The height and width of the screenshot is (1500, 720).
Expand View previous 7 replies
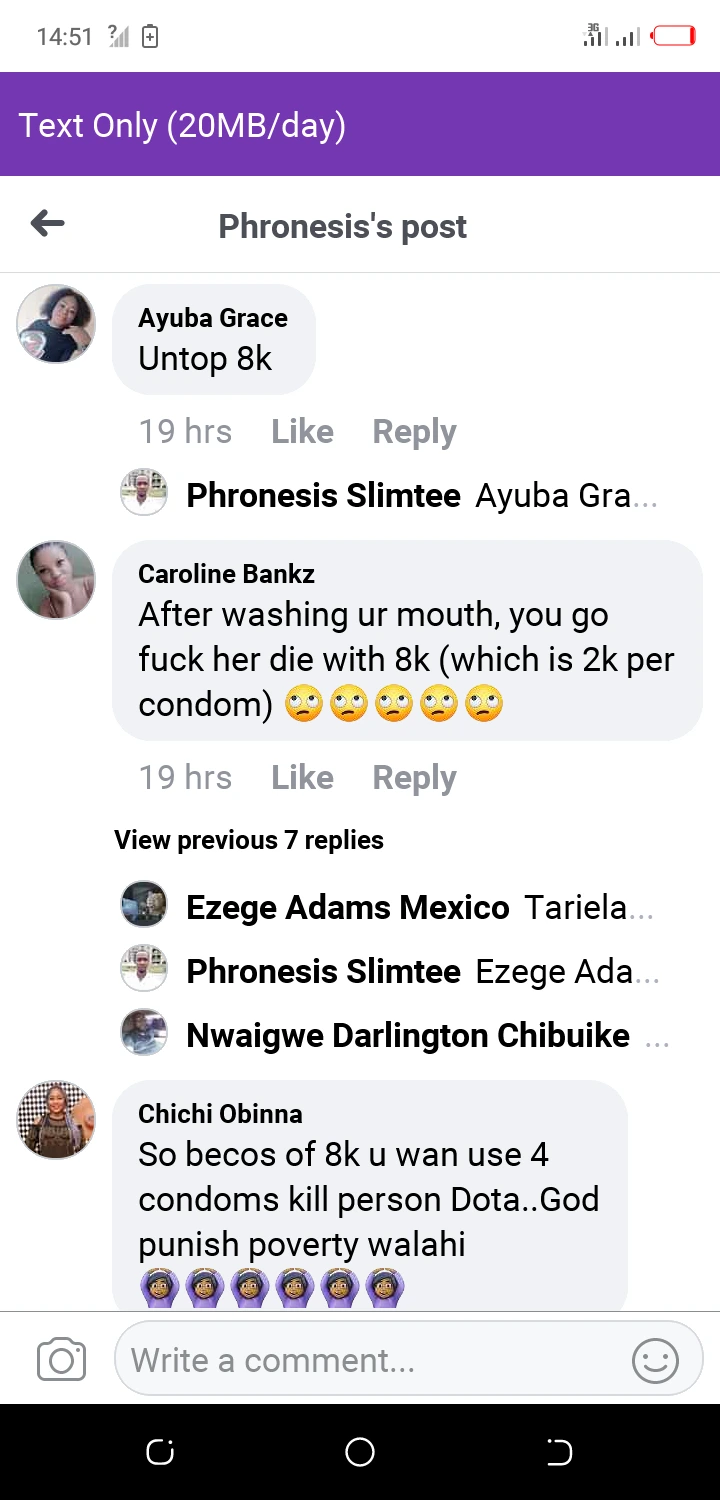pos(249,840)
